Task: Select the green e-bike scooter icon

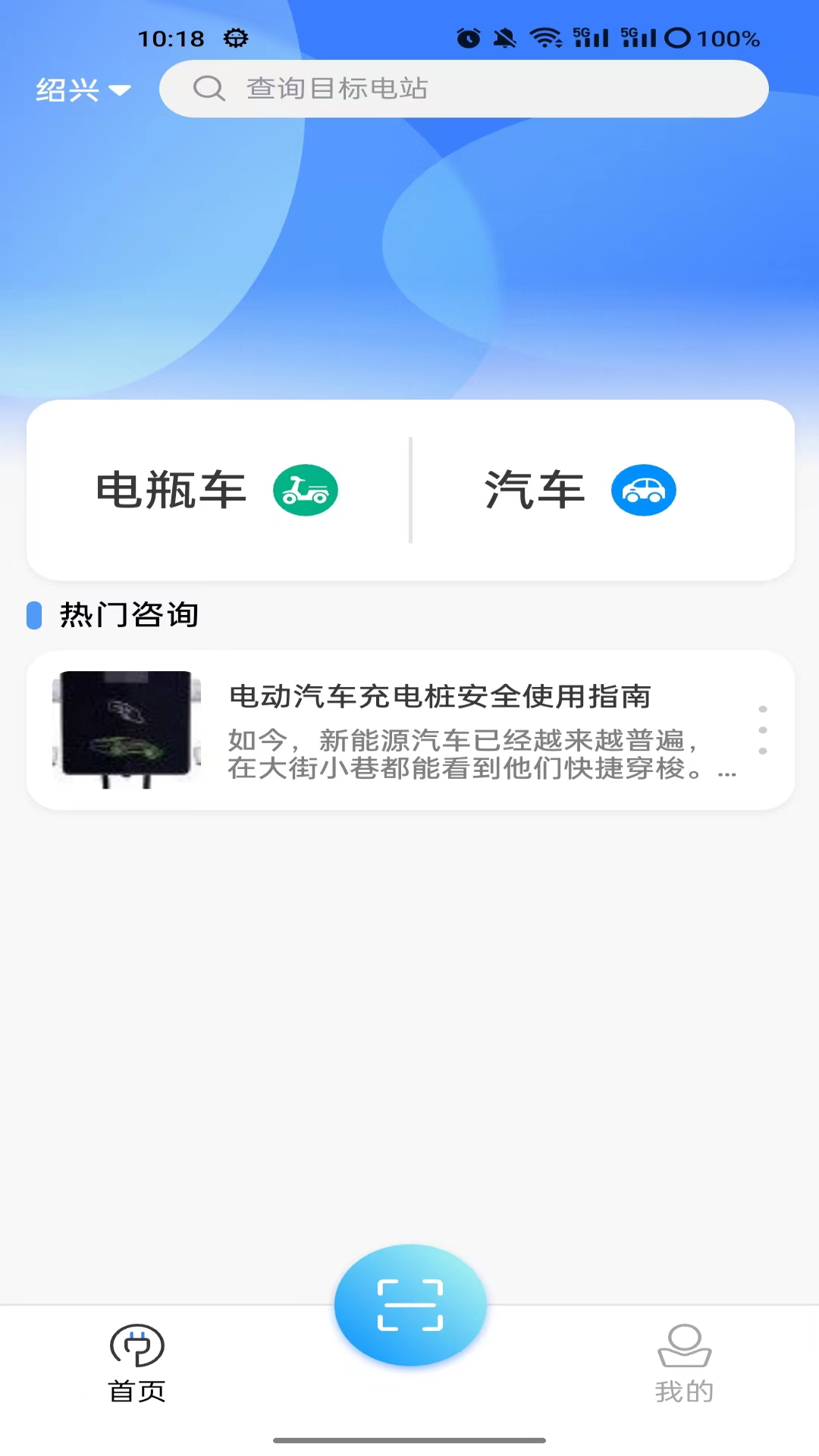Action: click(305, 490)
